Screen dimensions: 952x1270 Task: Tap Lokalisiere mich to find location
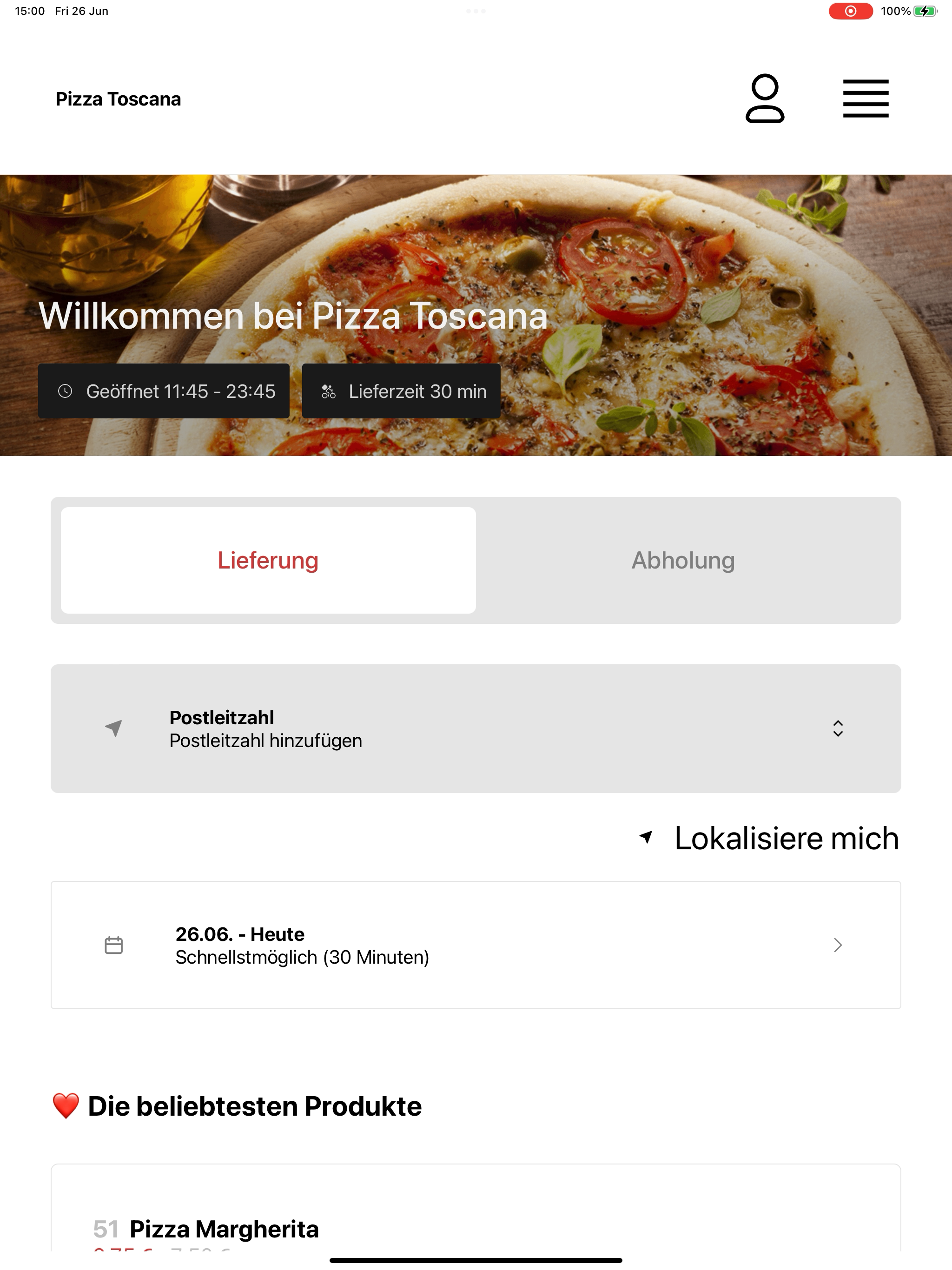[x=769, y=838]
